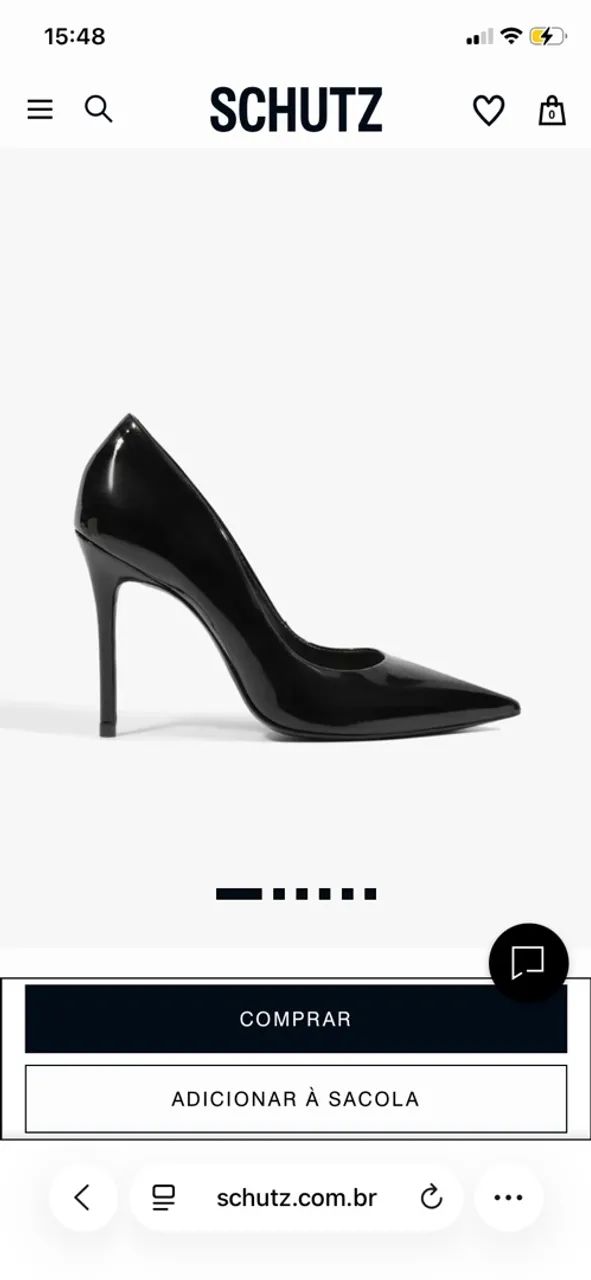Reload the schutz.com.br page
Image resolution: width=591 pixels, height=1280 pixels.
tap(431, 1197)
